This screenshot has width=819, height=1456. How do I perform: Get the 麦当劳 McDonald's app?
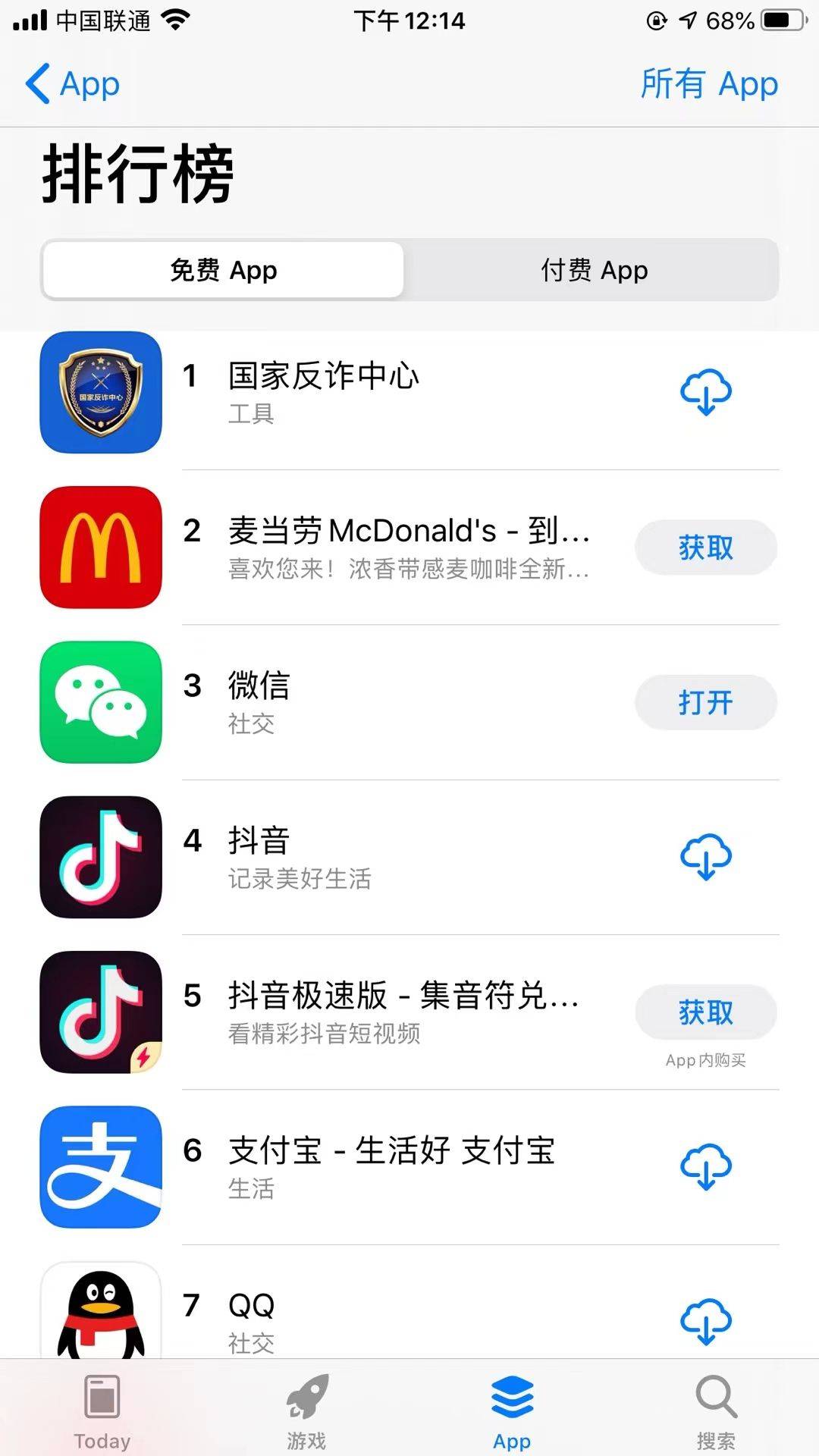tap(705, 548)
